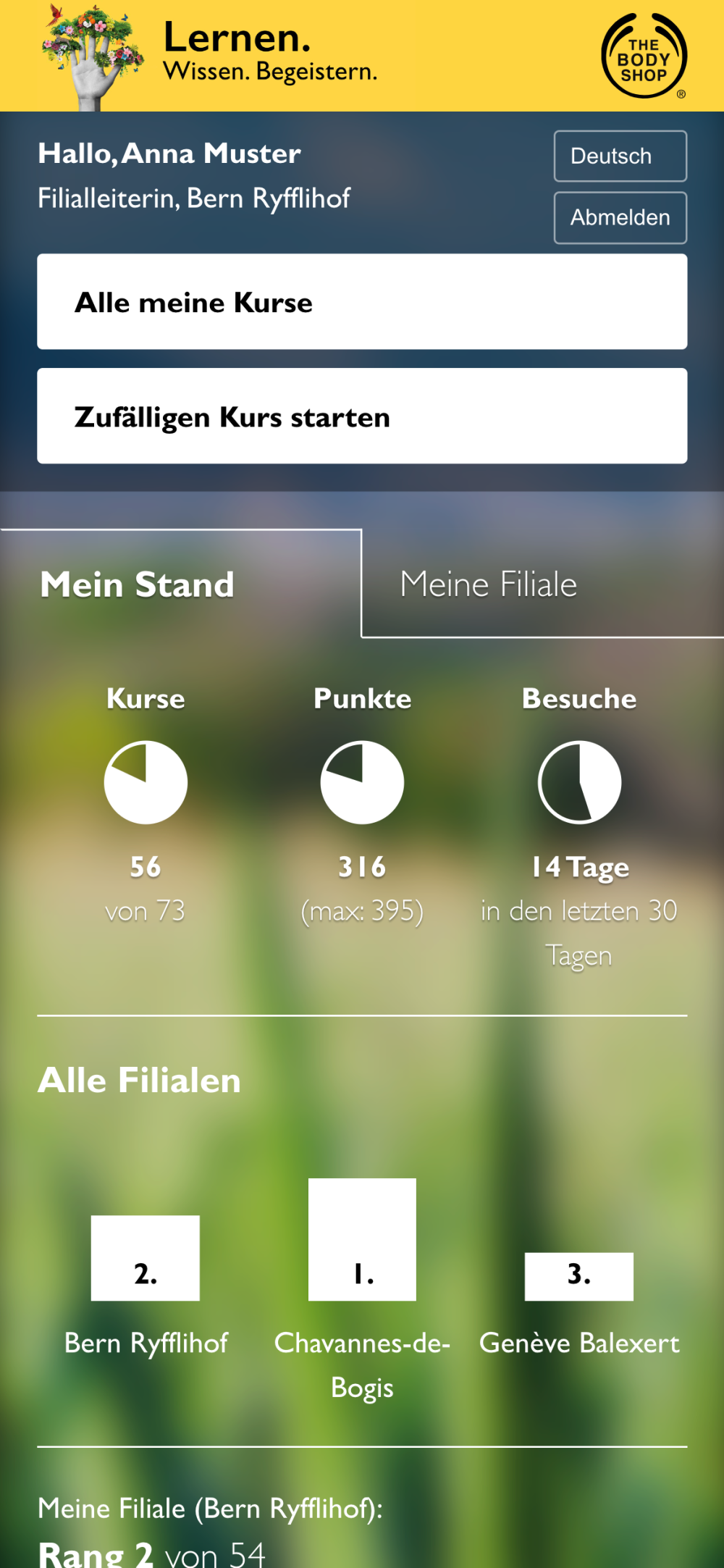Switch to the Meine Filiale tab
Image resolution: width=724 pixels, height=1568 pixels.
(487, 584)
